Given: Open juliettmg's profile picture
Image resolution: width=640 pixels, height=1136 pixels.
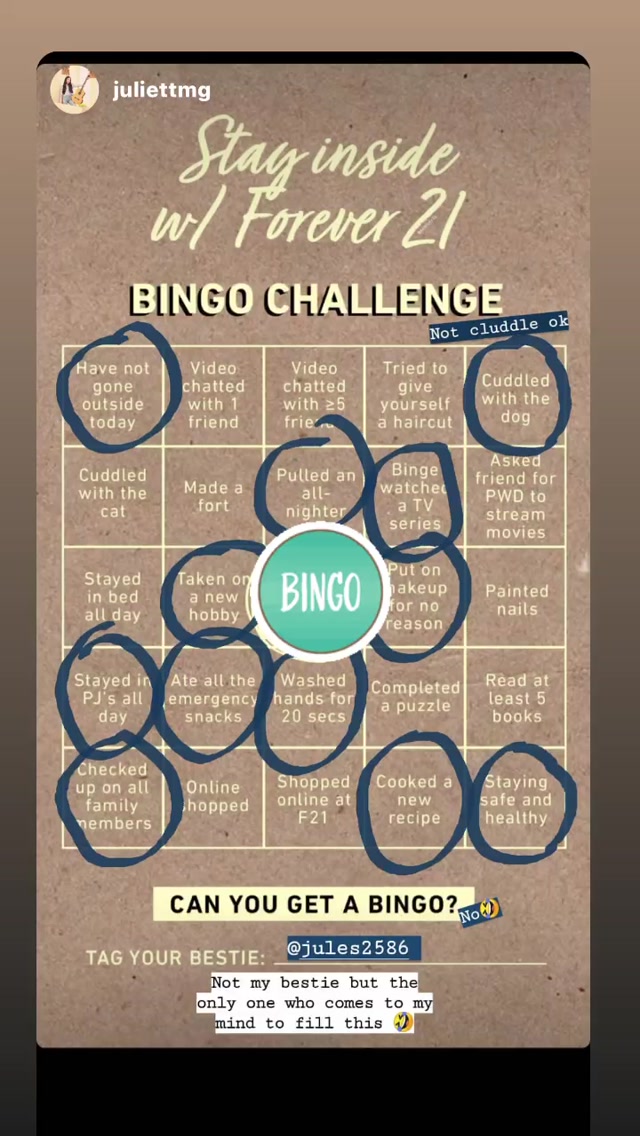Looking at the screenshot, I should pyautogui.click(x=75, y=90).
